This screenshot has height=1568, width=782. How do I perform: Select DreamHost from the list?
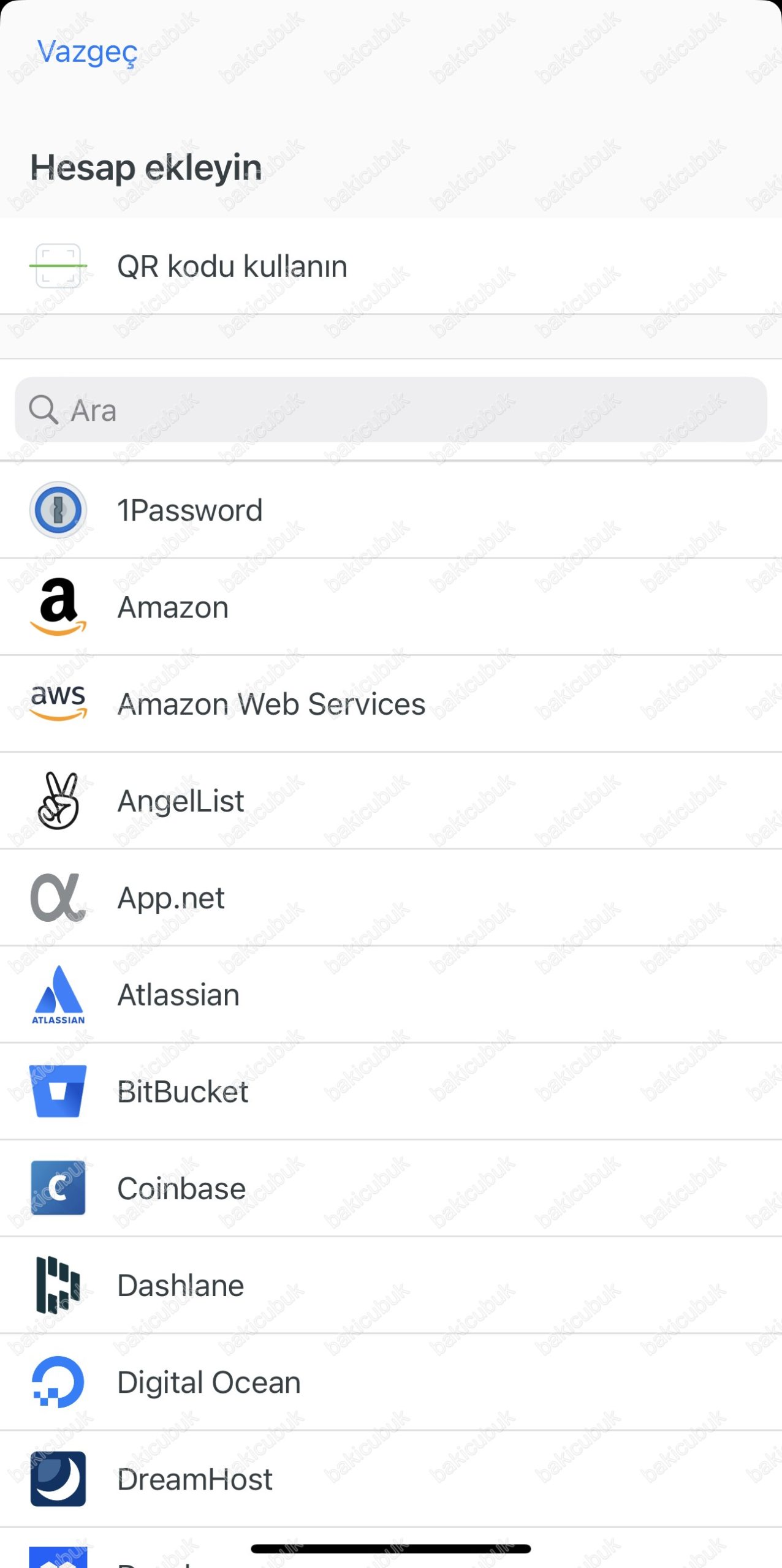[391, 1479]
